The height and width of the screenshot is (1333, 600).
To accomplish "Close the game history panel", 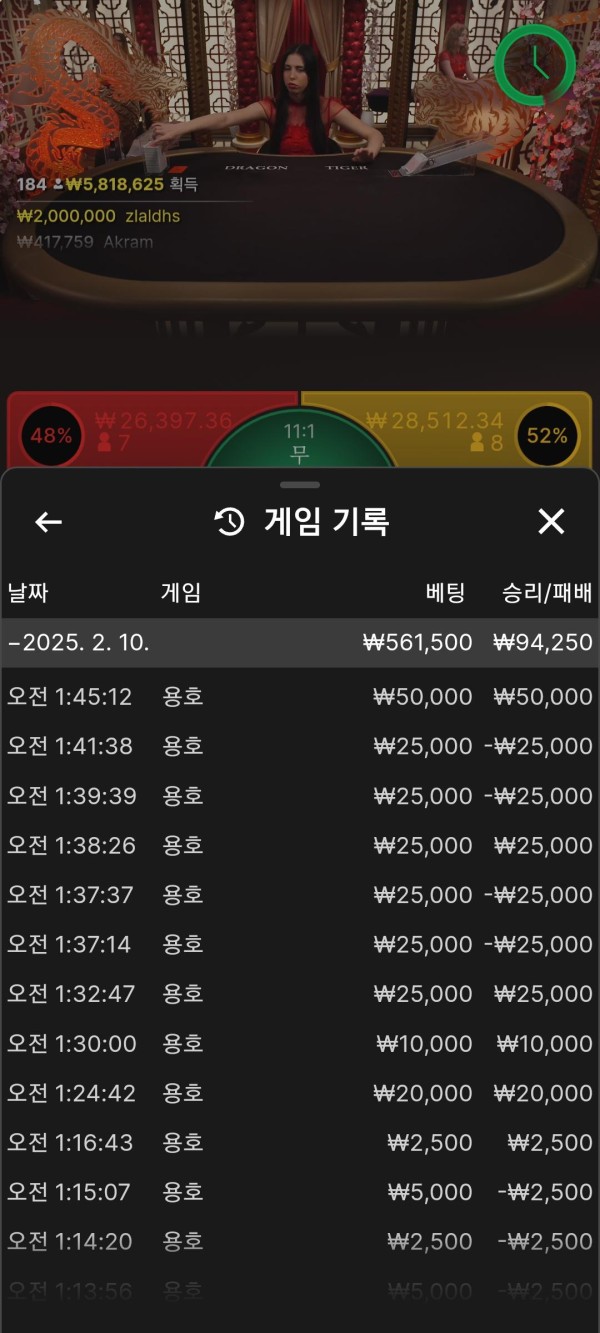I will click(x=551, y=522).
